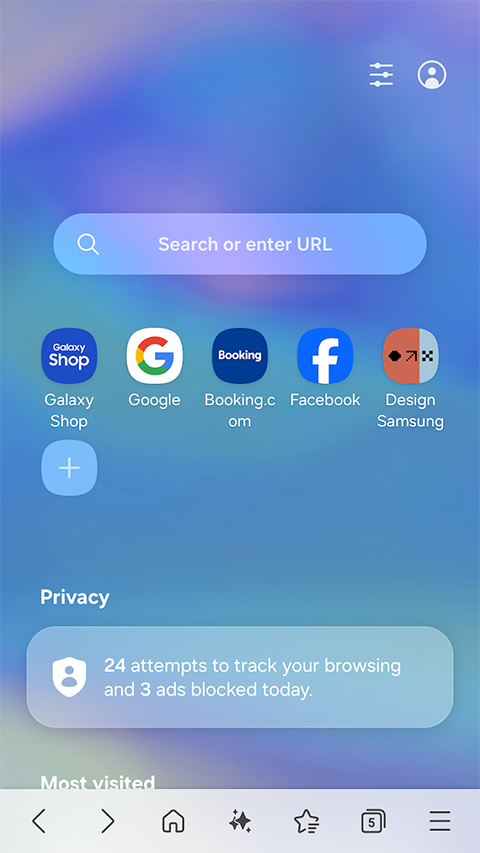View the five open tabs

point(373,821)
